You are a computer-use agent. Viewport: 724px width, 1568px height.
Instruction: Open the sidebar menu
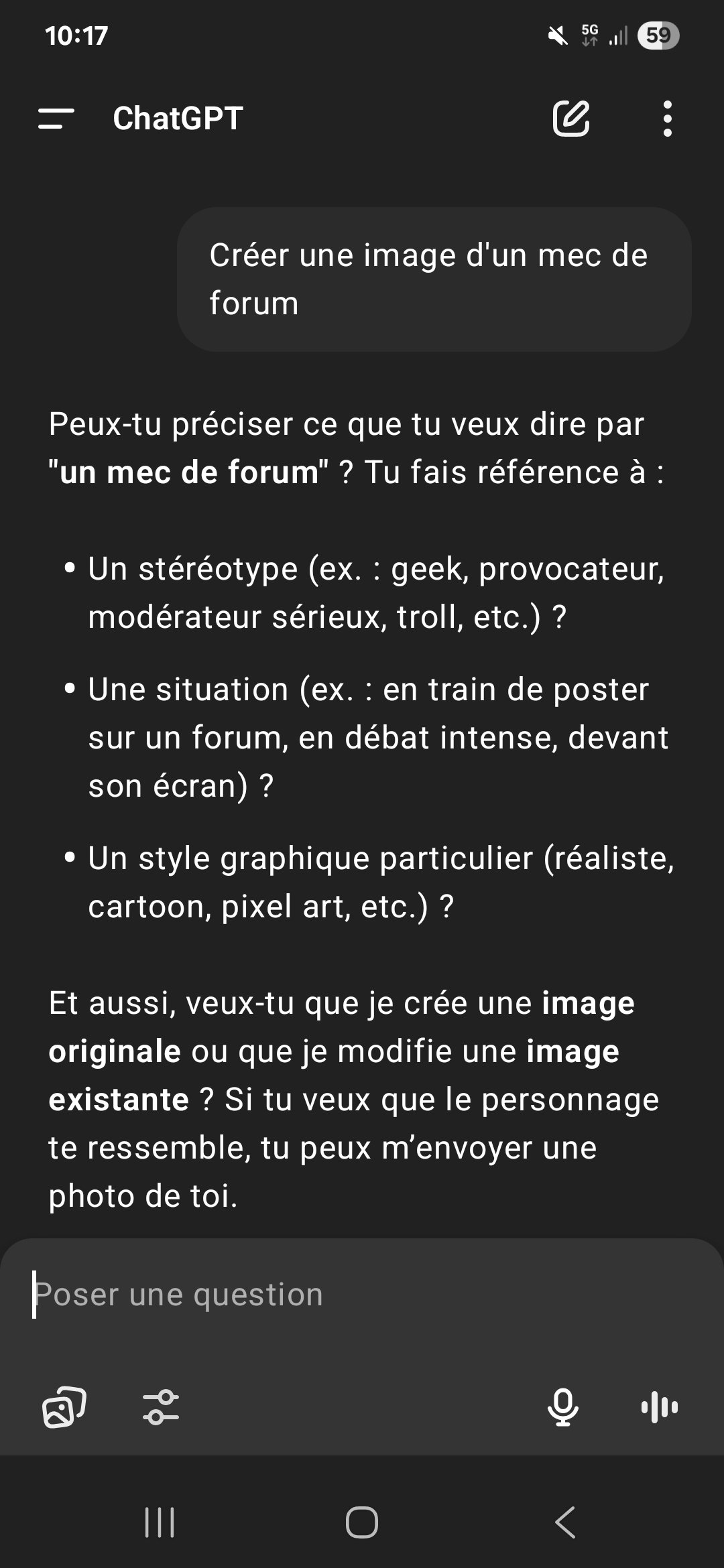click(56, 119)
